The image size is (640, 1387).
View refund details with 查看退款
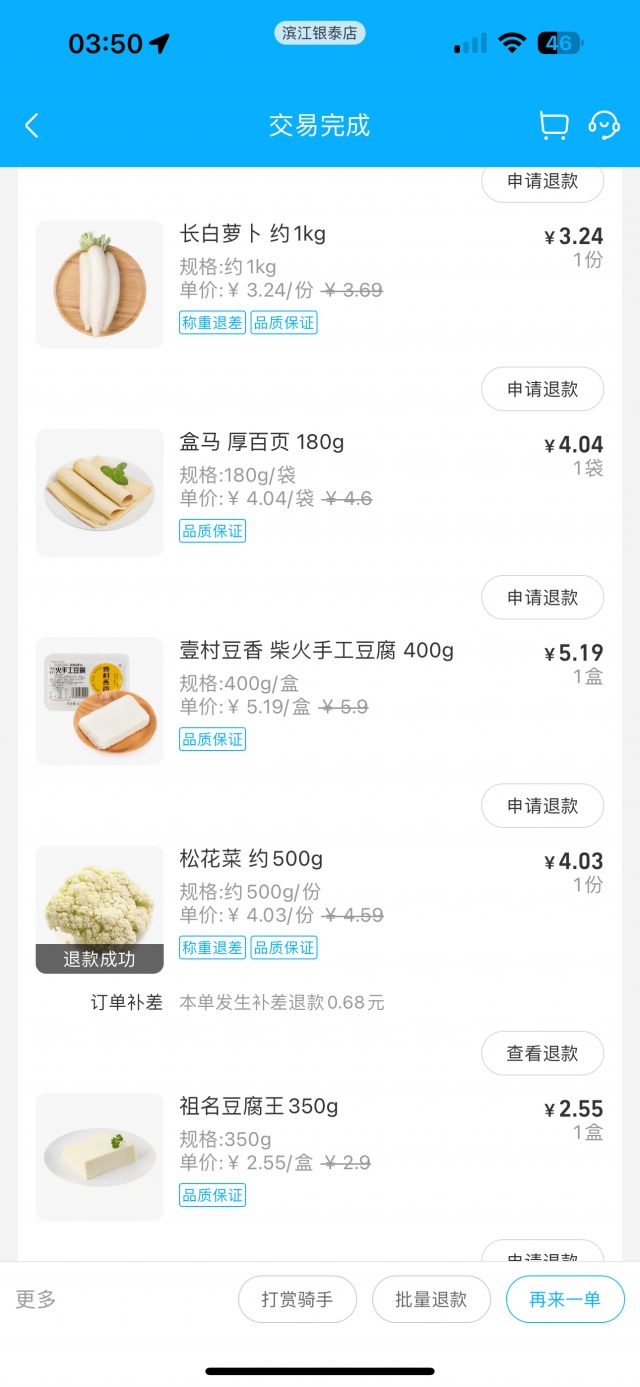542,1053
